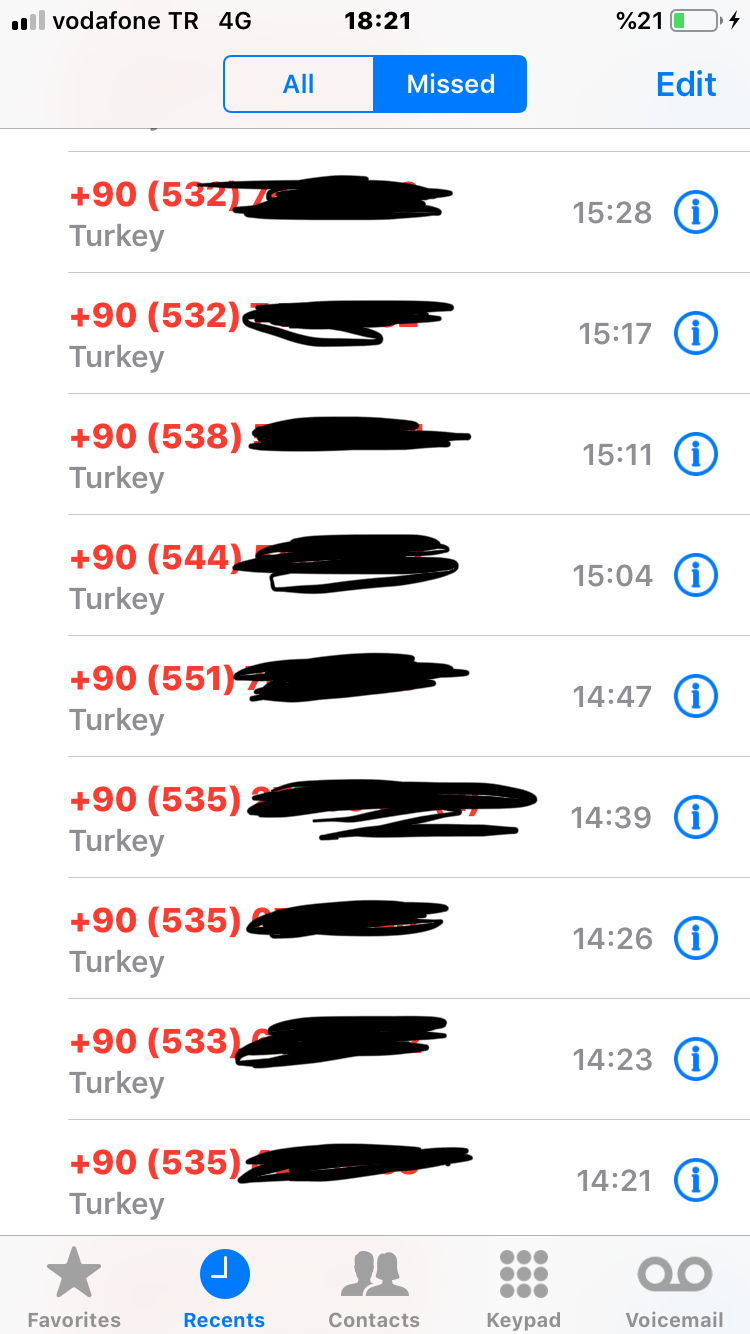
Task: Tap Edit to manage recents
Action: click(x=686, y=84)
